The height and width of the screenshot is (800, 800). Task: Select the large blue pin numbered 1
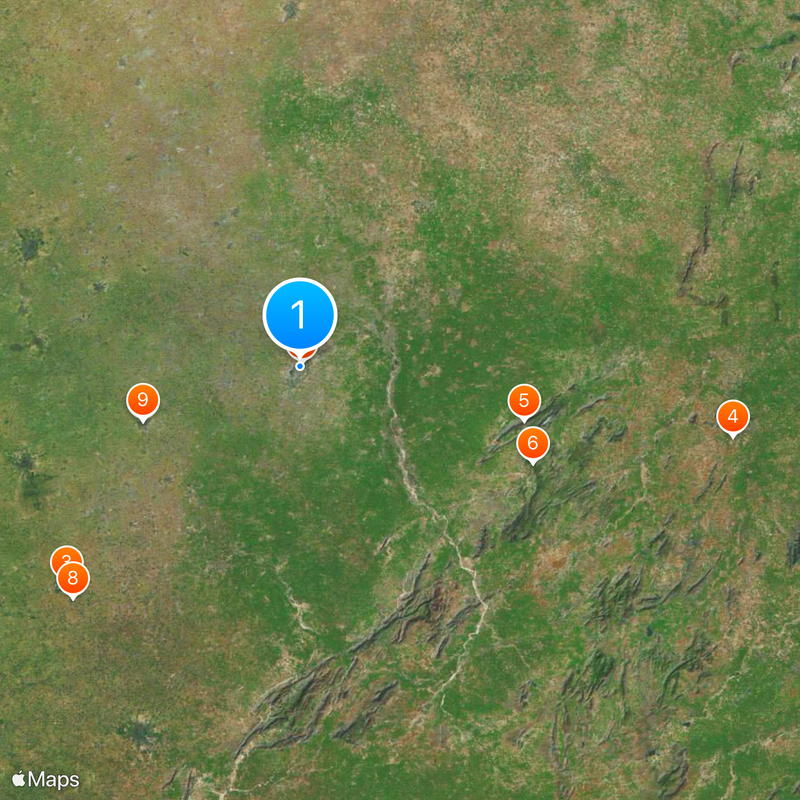click(299, 315)
